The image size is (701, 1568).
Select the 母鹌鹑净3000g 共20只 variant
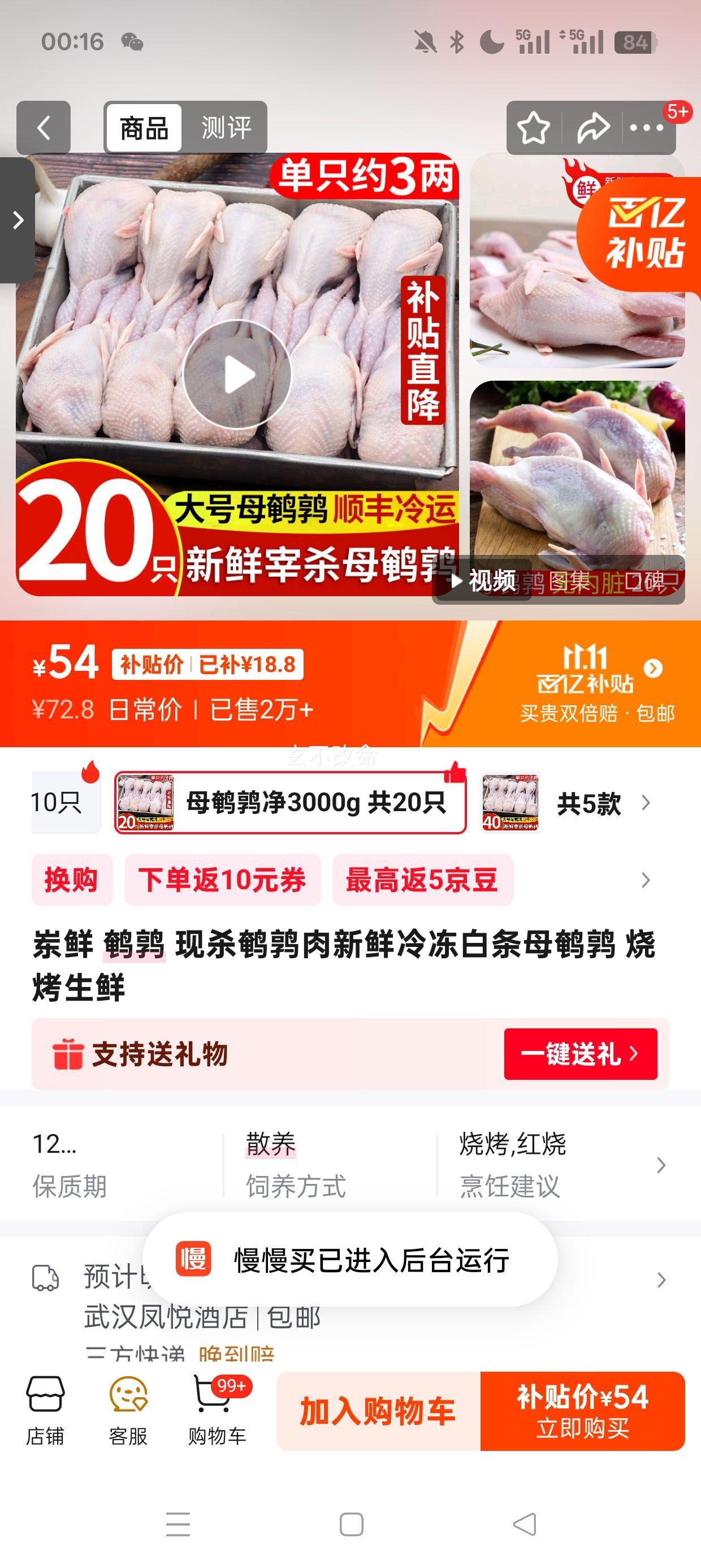tap(291, 803)
